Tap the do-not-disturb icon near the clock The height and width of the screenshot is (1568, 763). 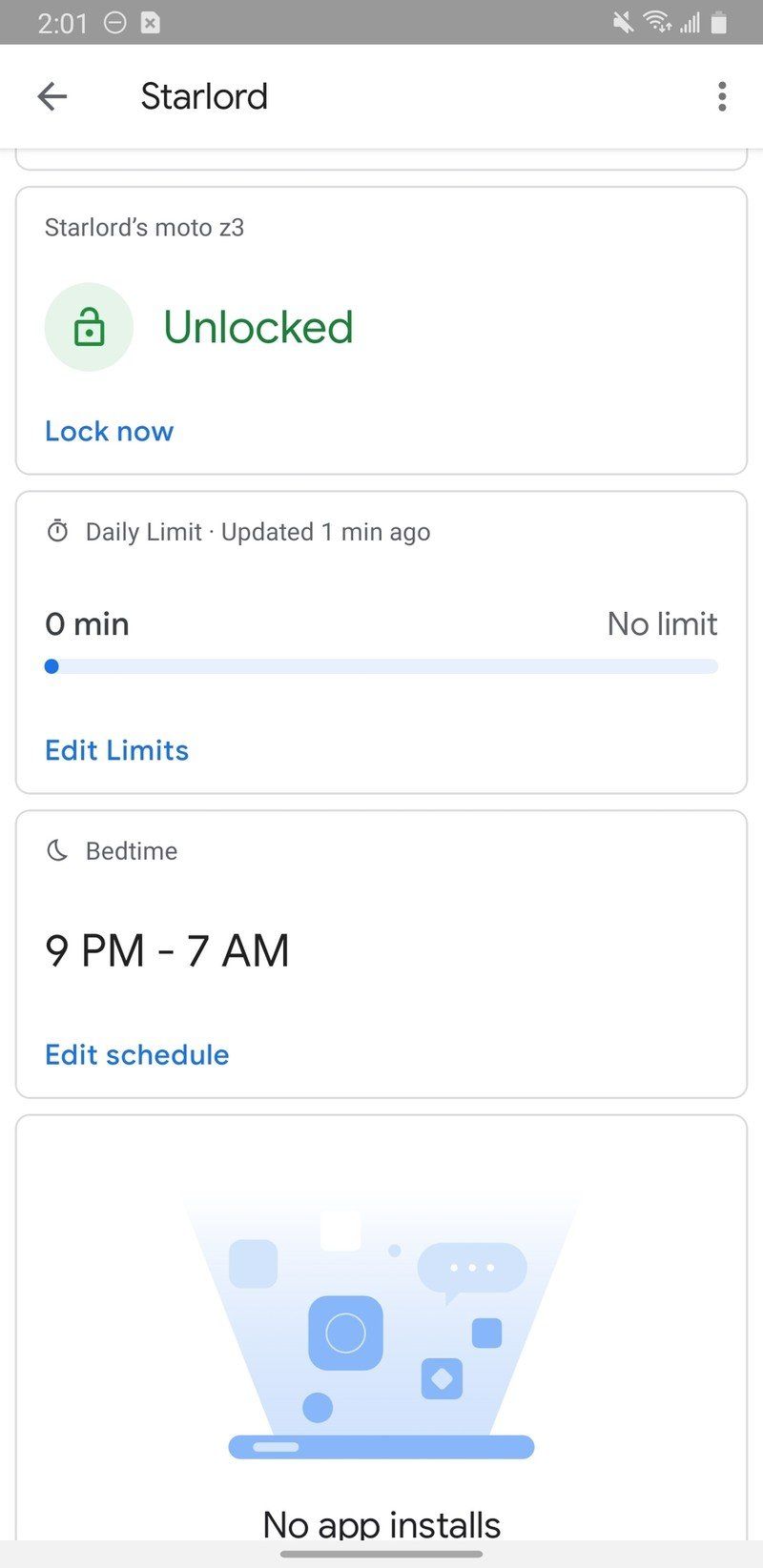click(113, 23)
